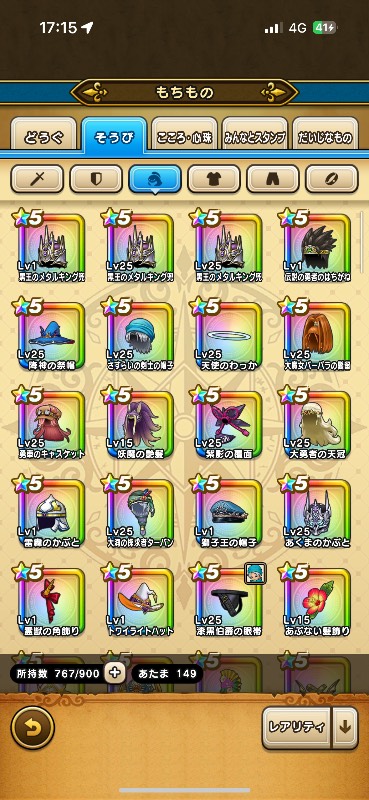This screenshot has width=369, height=800.
Task: Open the 天使のわっか item
Action: click(x=228, y=335)
